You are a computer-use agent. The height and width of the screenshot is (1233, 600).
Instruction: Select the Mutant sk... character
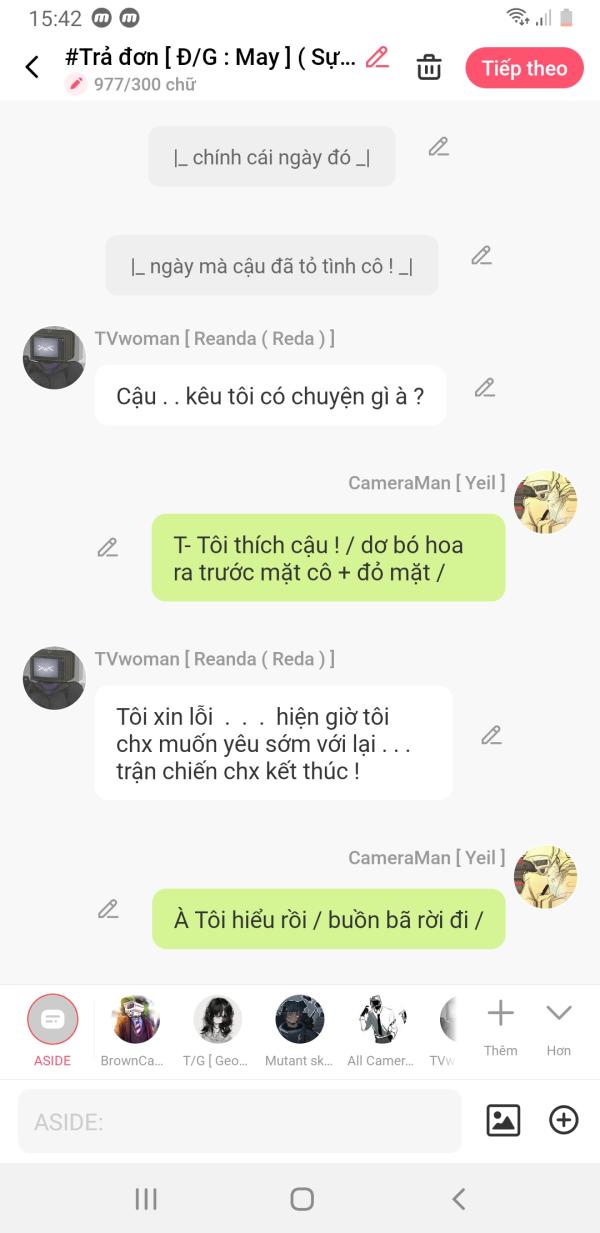tap(299, 1021)
